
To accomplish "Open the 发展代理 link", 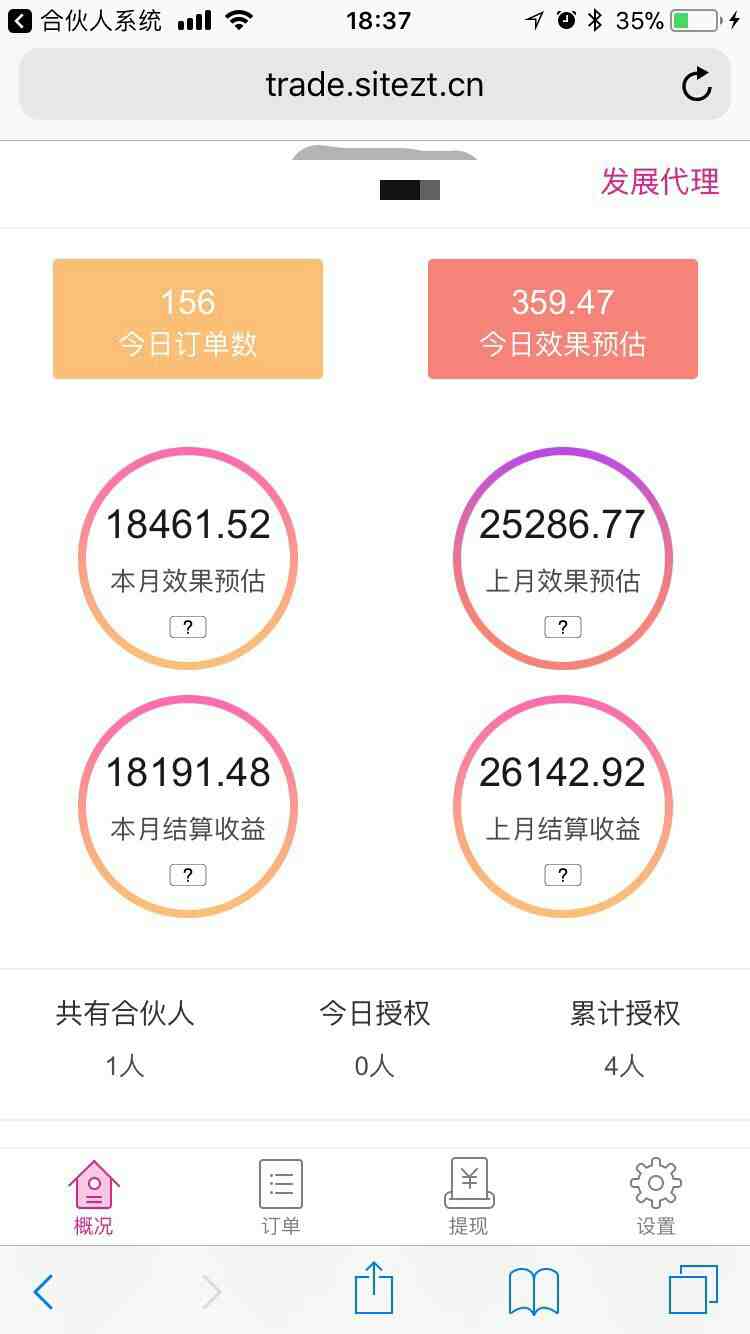I will 659,182.
